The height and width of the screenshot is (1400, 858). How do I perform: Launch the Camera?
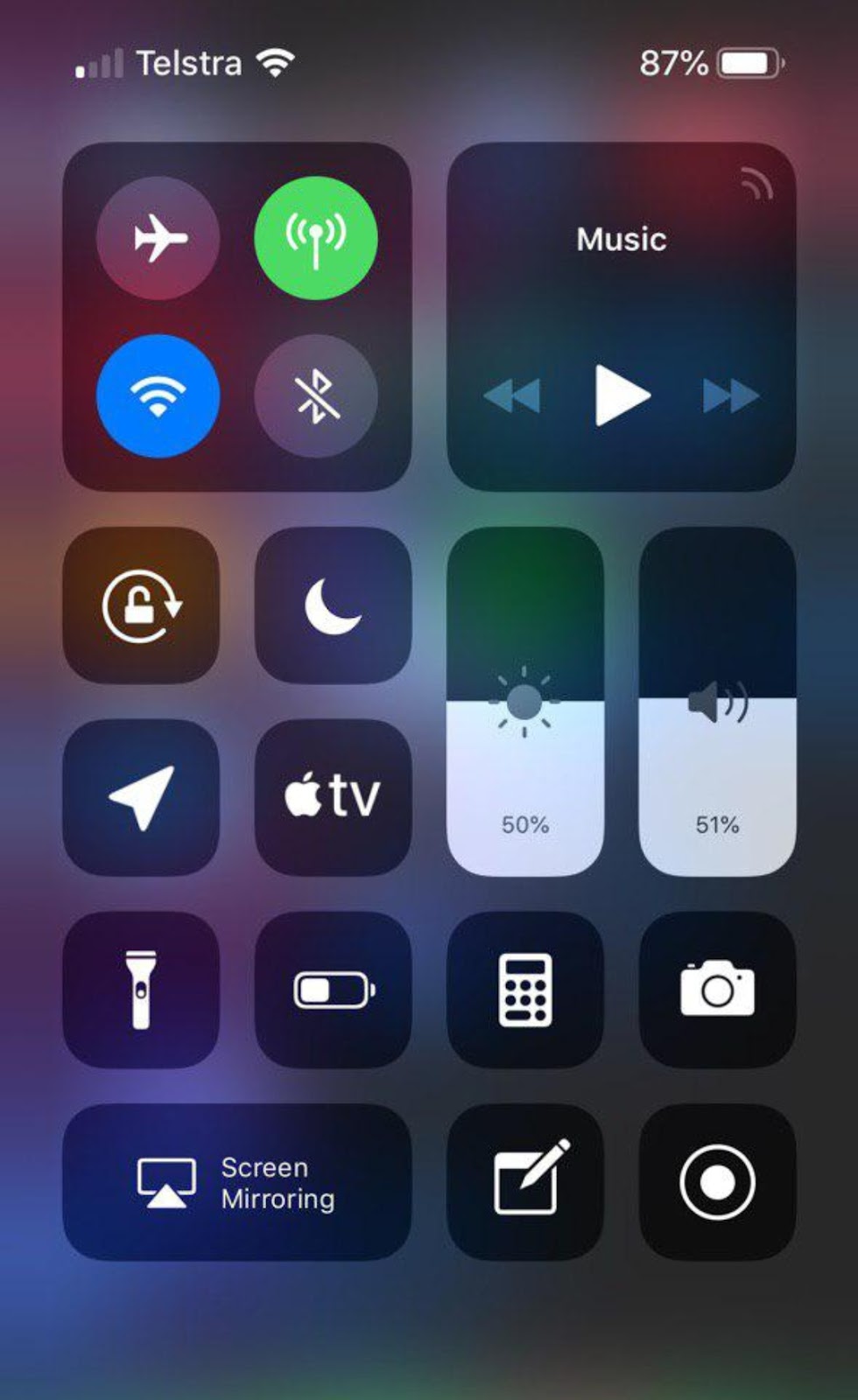[717, 990]
